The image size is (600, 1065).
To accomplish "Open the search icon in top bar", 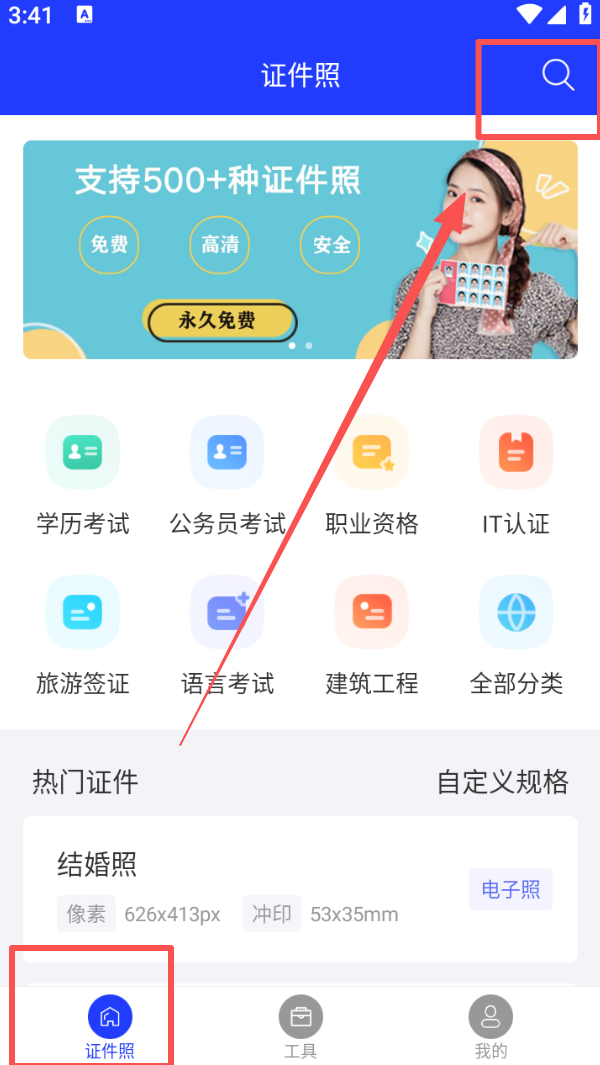I will tap(557, 75).
